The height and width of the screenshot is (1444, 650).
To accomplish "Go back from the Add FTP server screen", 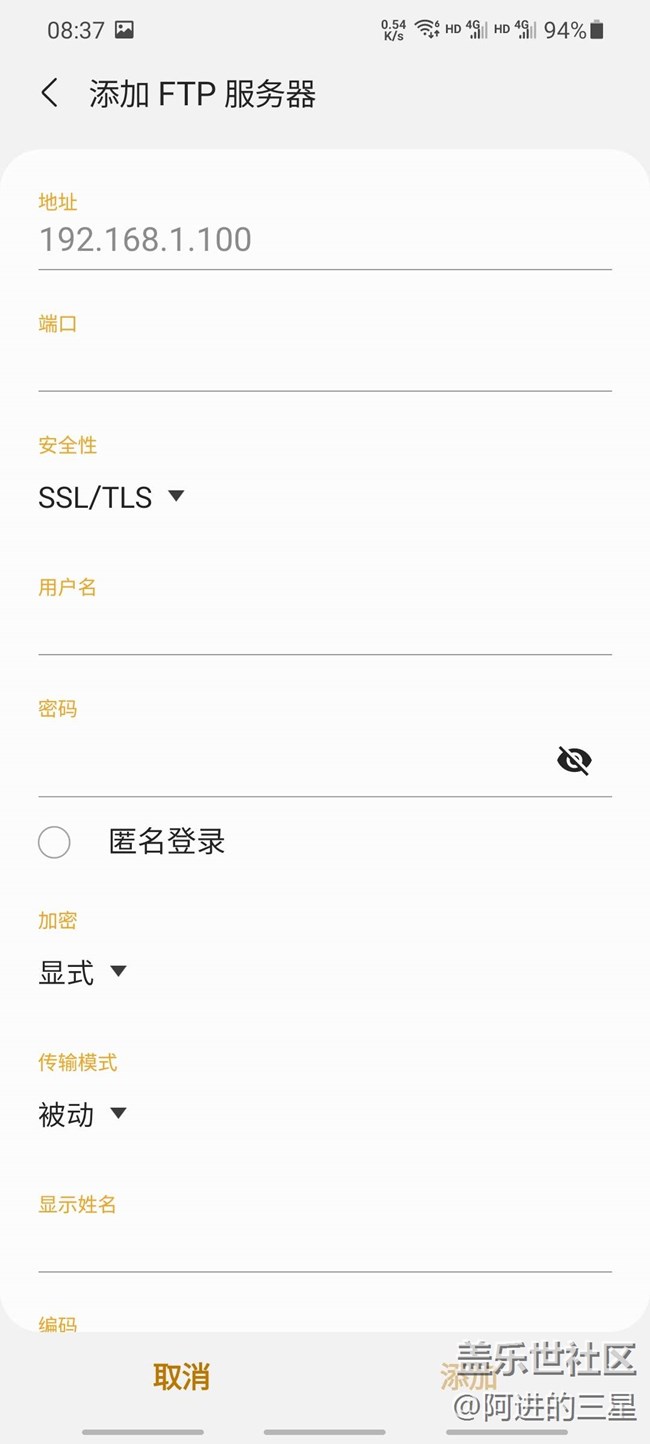I will point(49,94).
